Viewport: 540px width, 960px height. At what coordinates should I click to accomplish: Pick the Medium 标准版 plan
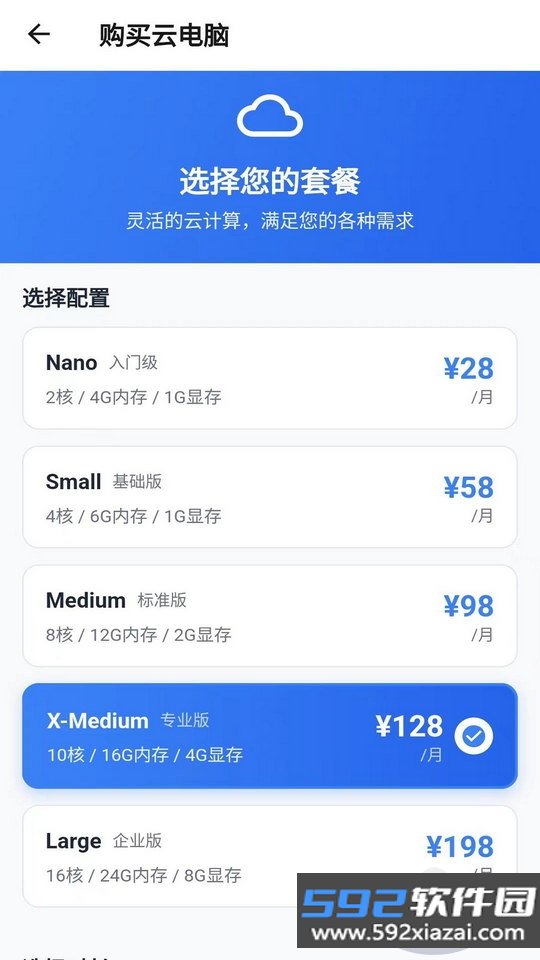pos(270,616)
